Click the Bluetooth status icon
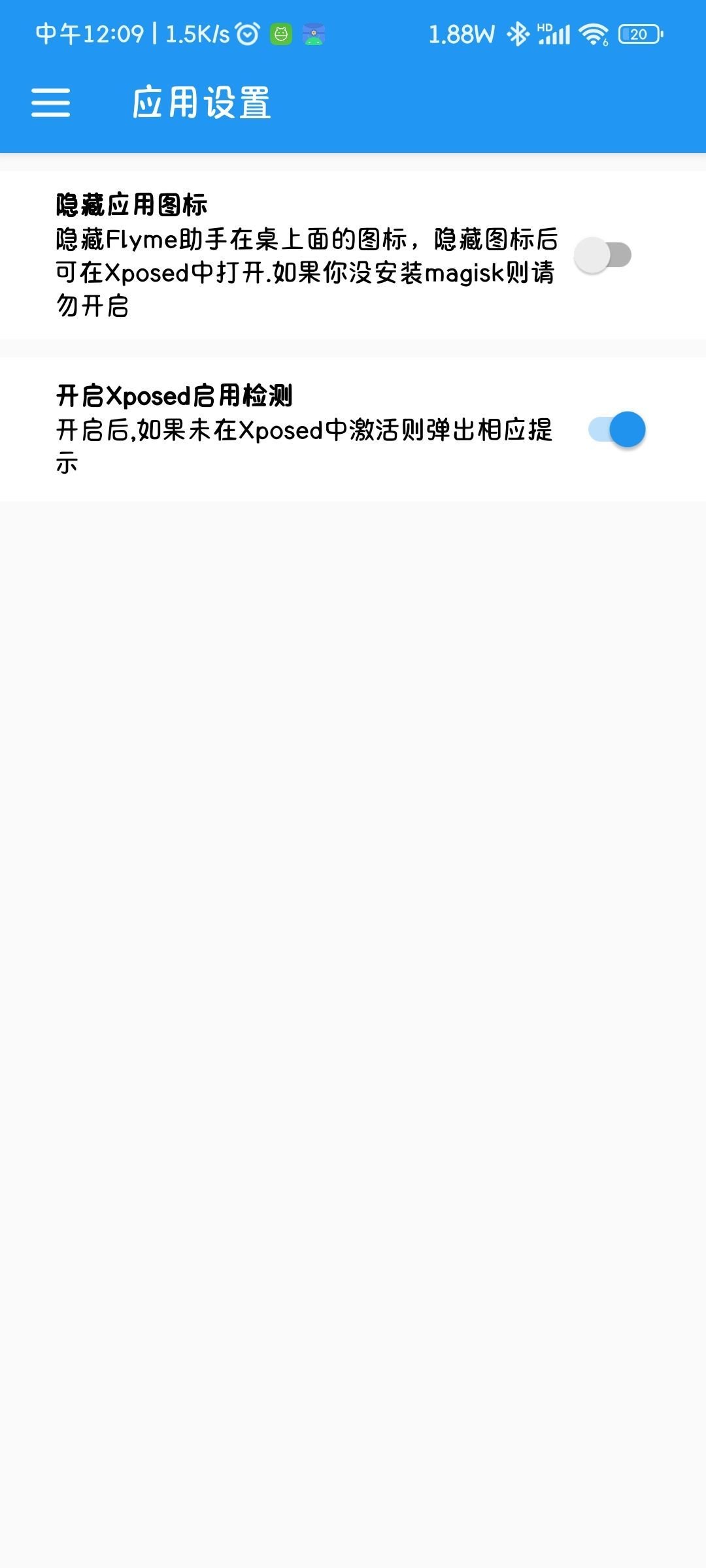This screenshot has width=706, height=1568. 518,34
